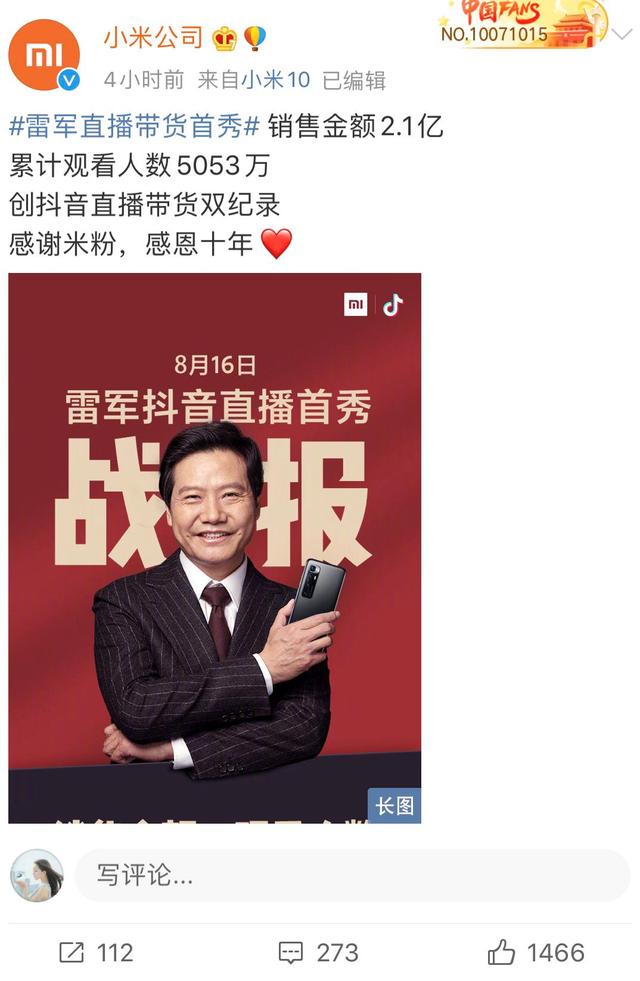
Task: Open hashtag #雷军直播带货首秀#
Action: click(135, 127)
